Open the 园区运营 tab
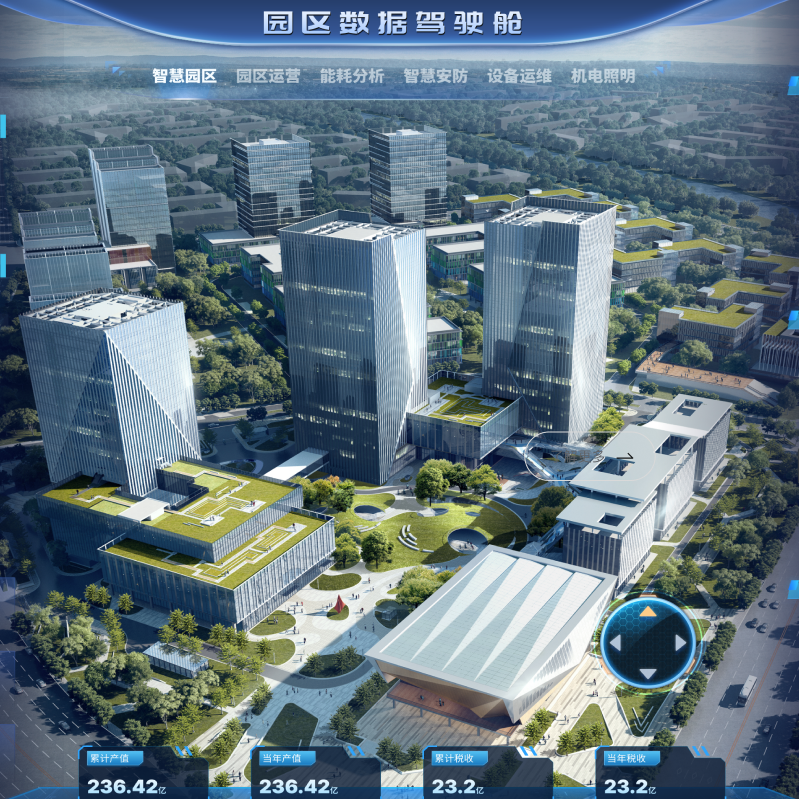Screen dimensions: 799x799 (268, 75)
